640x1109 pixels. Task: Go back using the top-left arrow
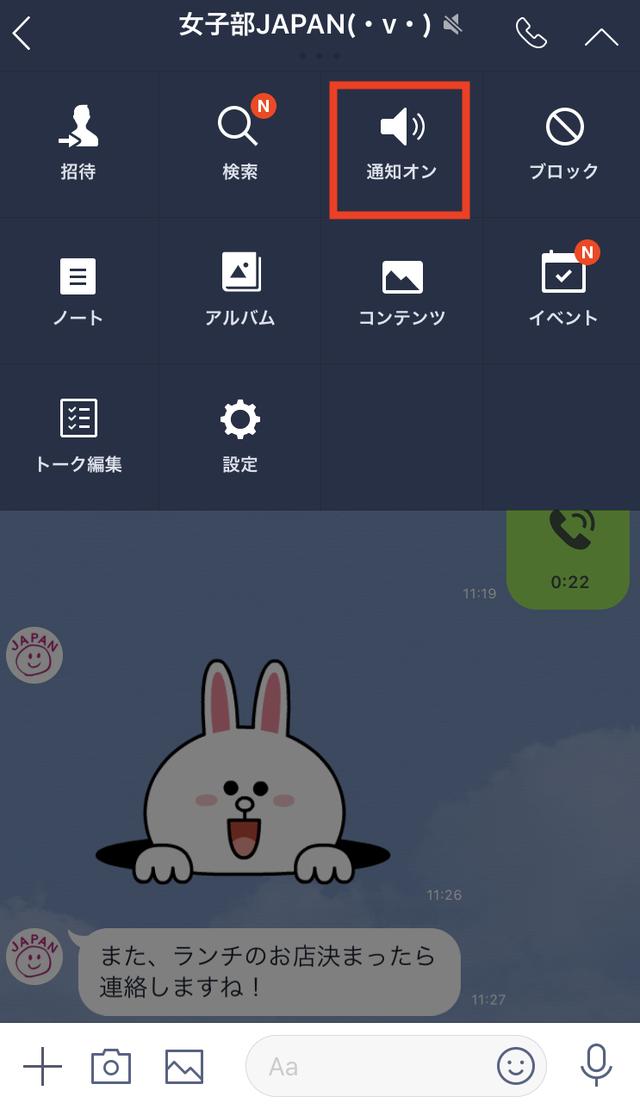pos(22,33)
